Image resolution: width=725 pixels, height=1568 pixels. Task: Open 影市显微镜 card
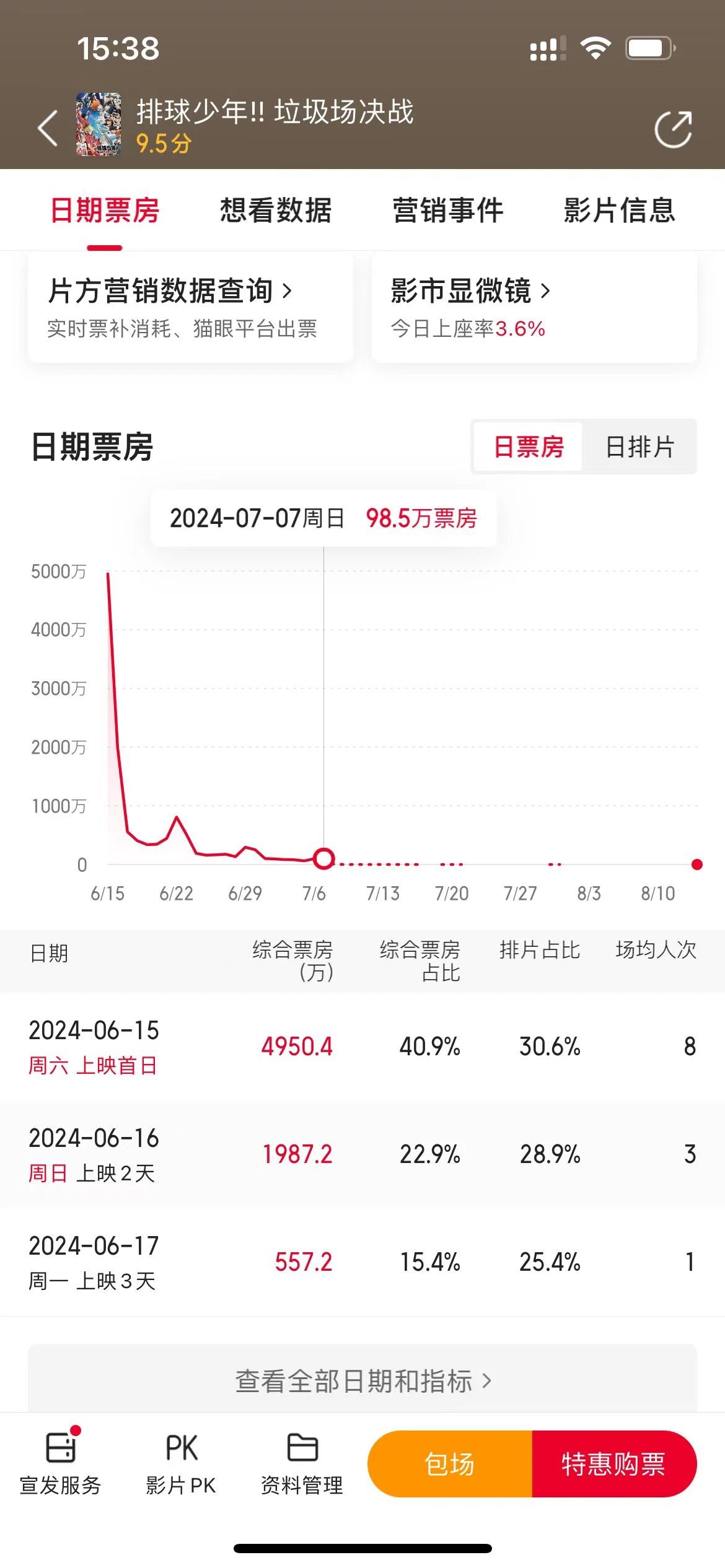[x=534, y=308]
